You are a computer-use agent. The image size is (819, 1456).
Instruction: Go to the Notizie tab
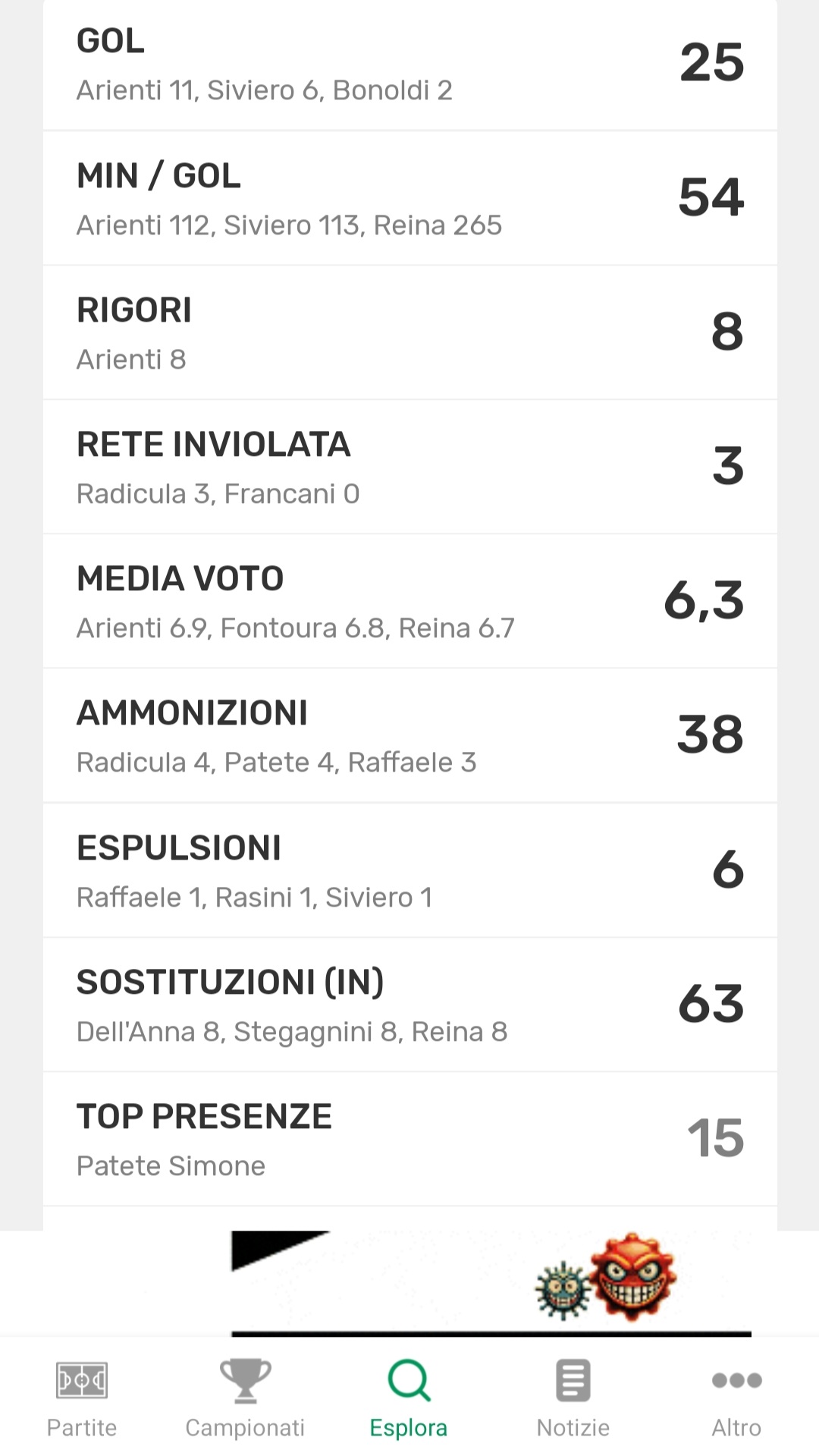point(573,1398)
